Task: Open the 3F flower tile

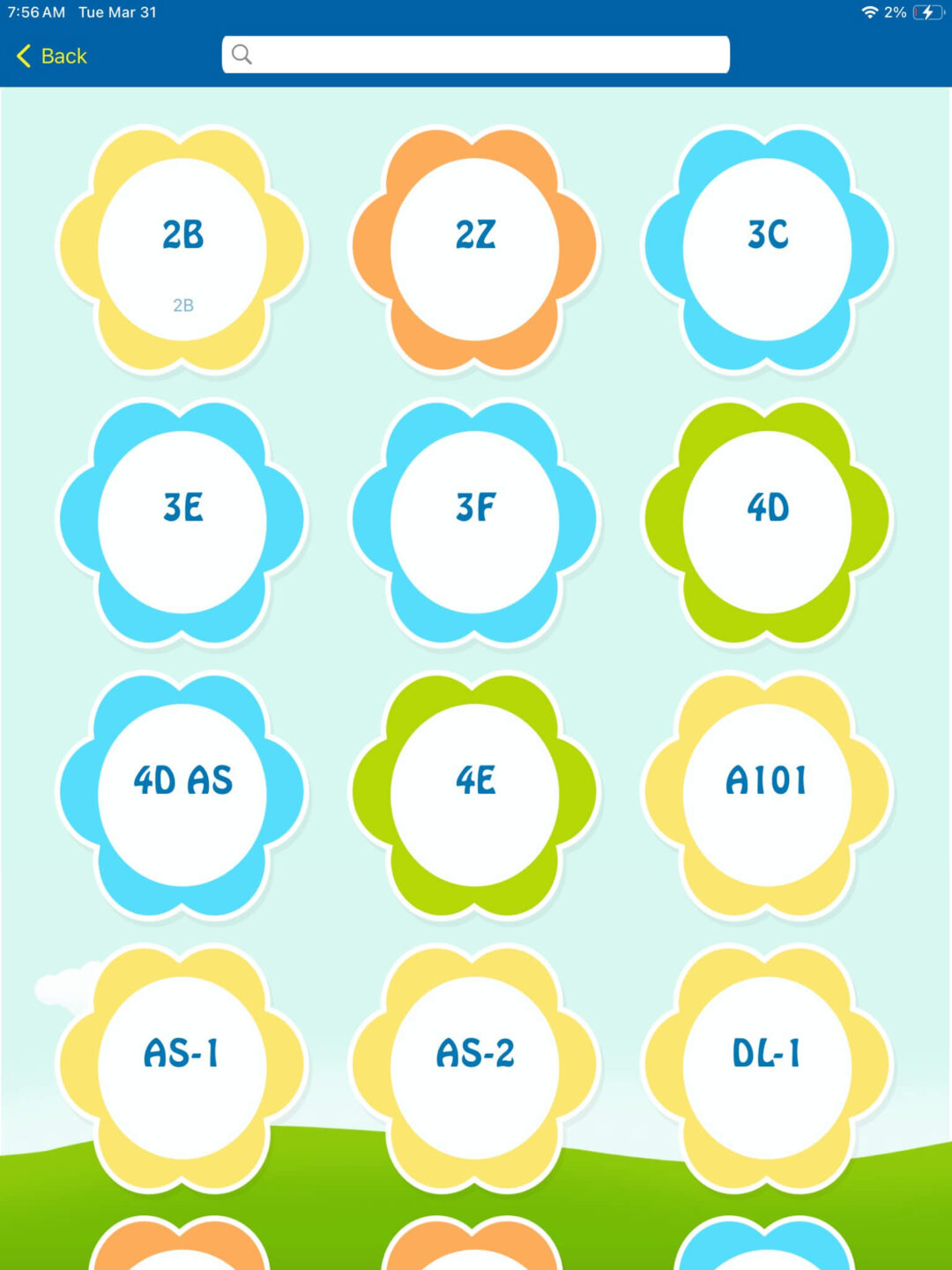Action: click(475, 522)
